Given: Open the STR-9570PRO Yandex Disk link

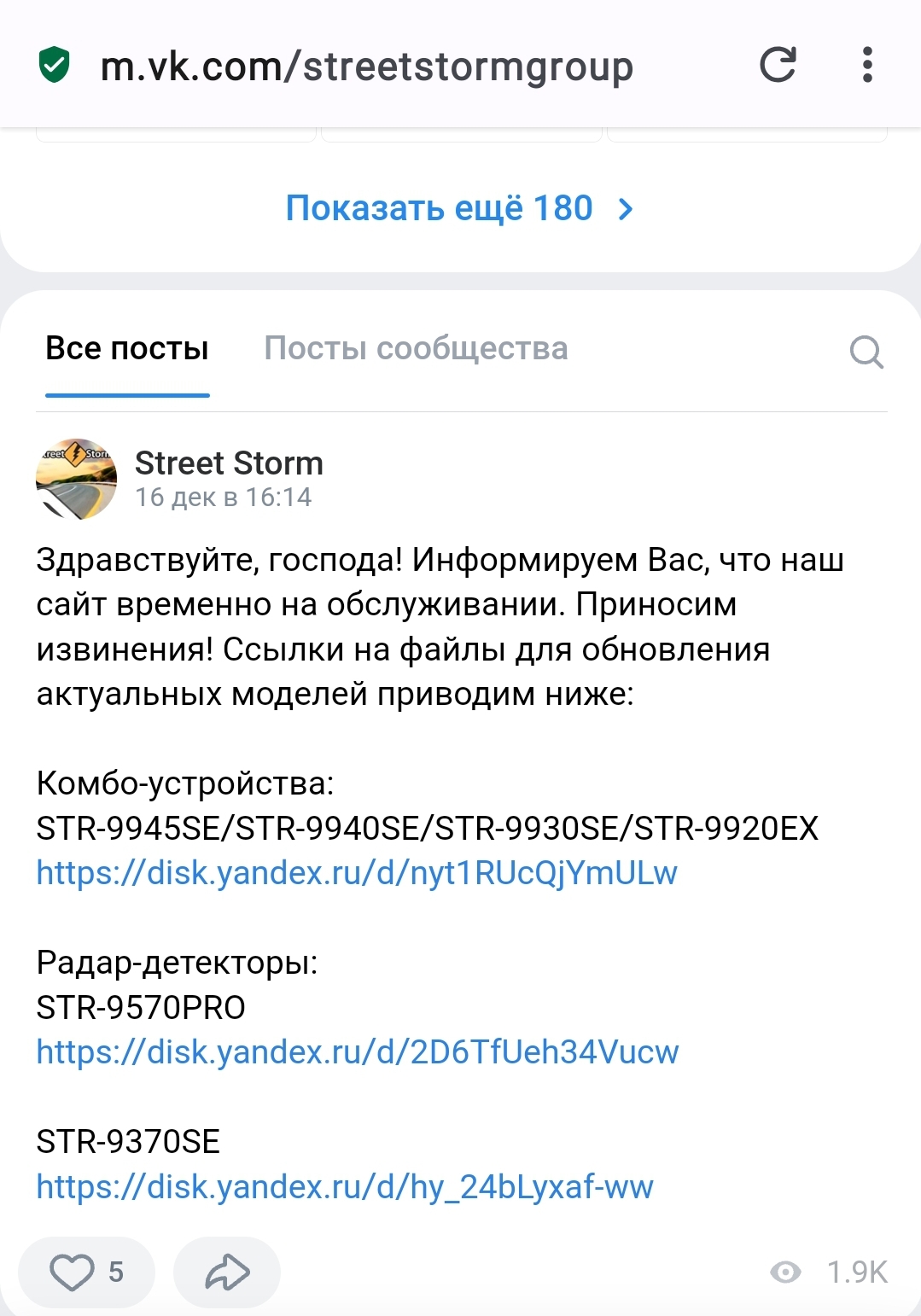Looking at the screenshot, I should click(x=358, y=1052).
